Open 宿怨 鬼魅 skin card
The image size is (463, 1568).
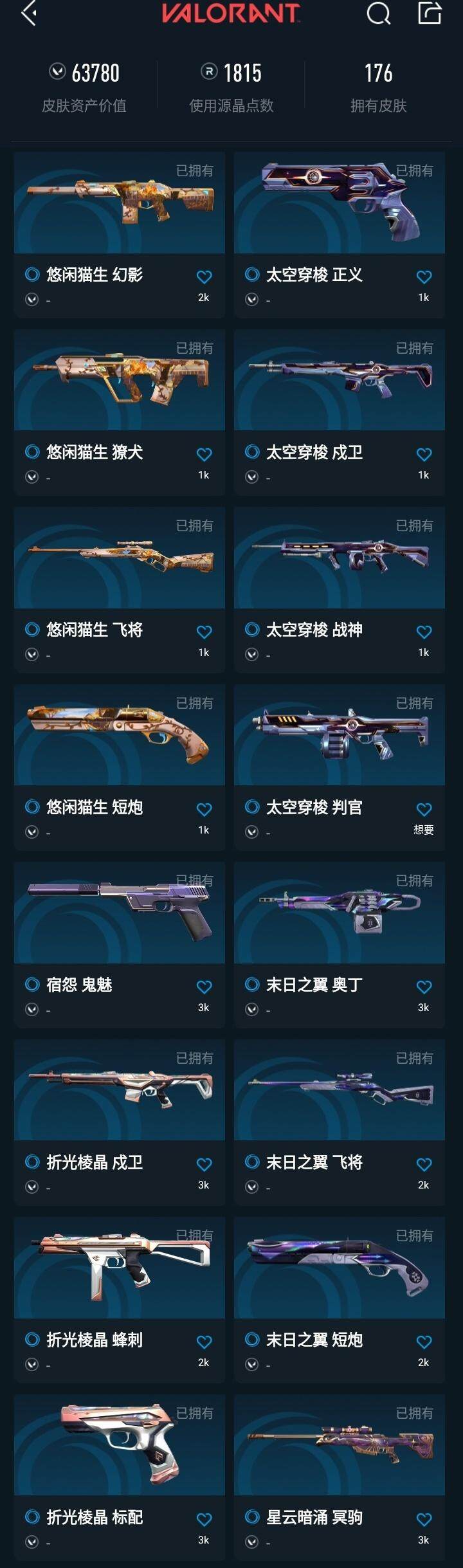(x=120, y=913)
